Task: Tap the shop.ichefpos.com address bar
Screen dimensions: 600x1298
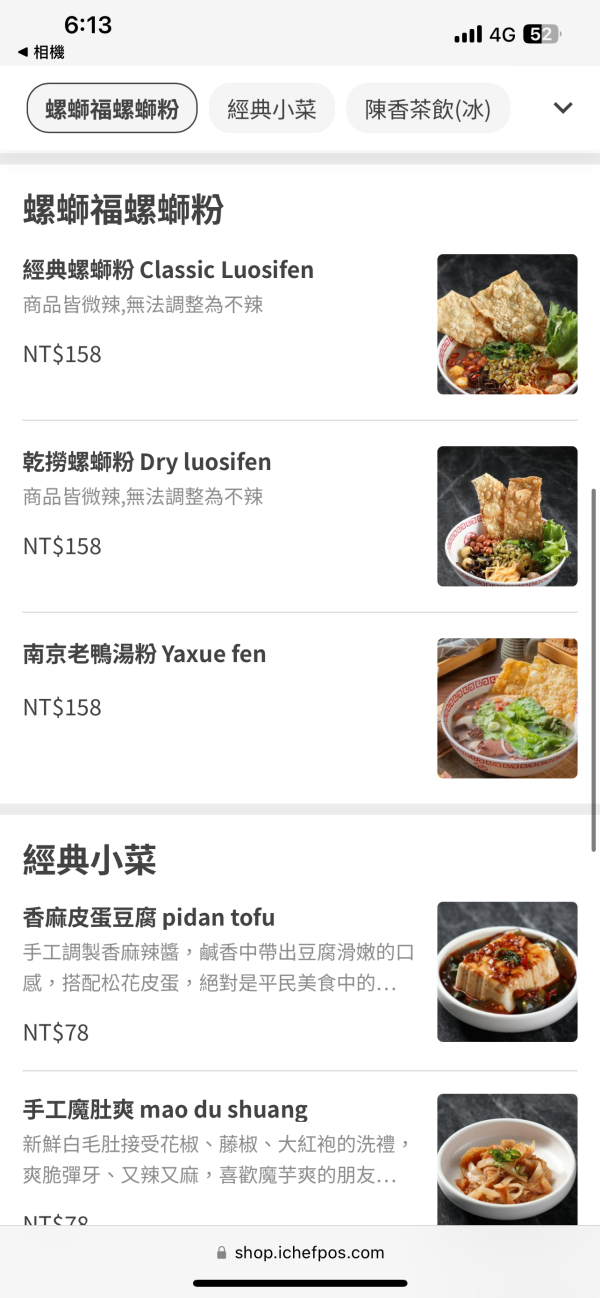Action: click(x=300, y=1252)
